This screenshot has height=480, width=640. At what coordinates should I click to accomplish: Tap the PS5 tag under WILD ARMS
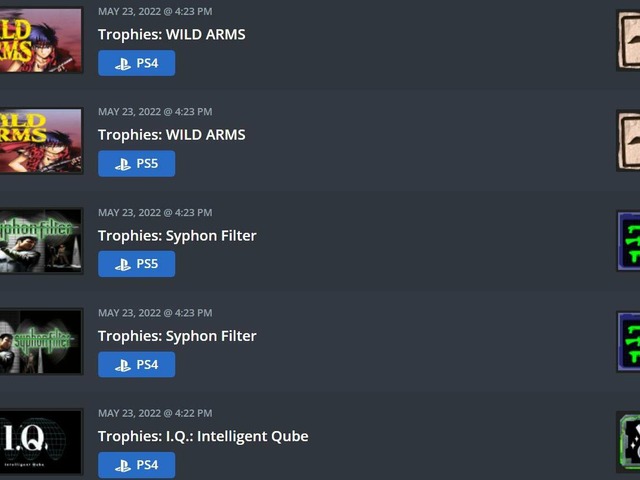click(136, 163)
